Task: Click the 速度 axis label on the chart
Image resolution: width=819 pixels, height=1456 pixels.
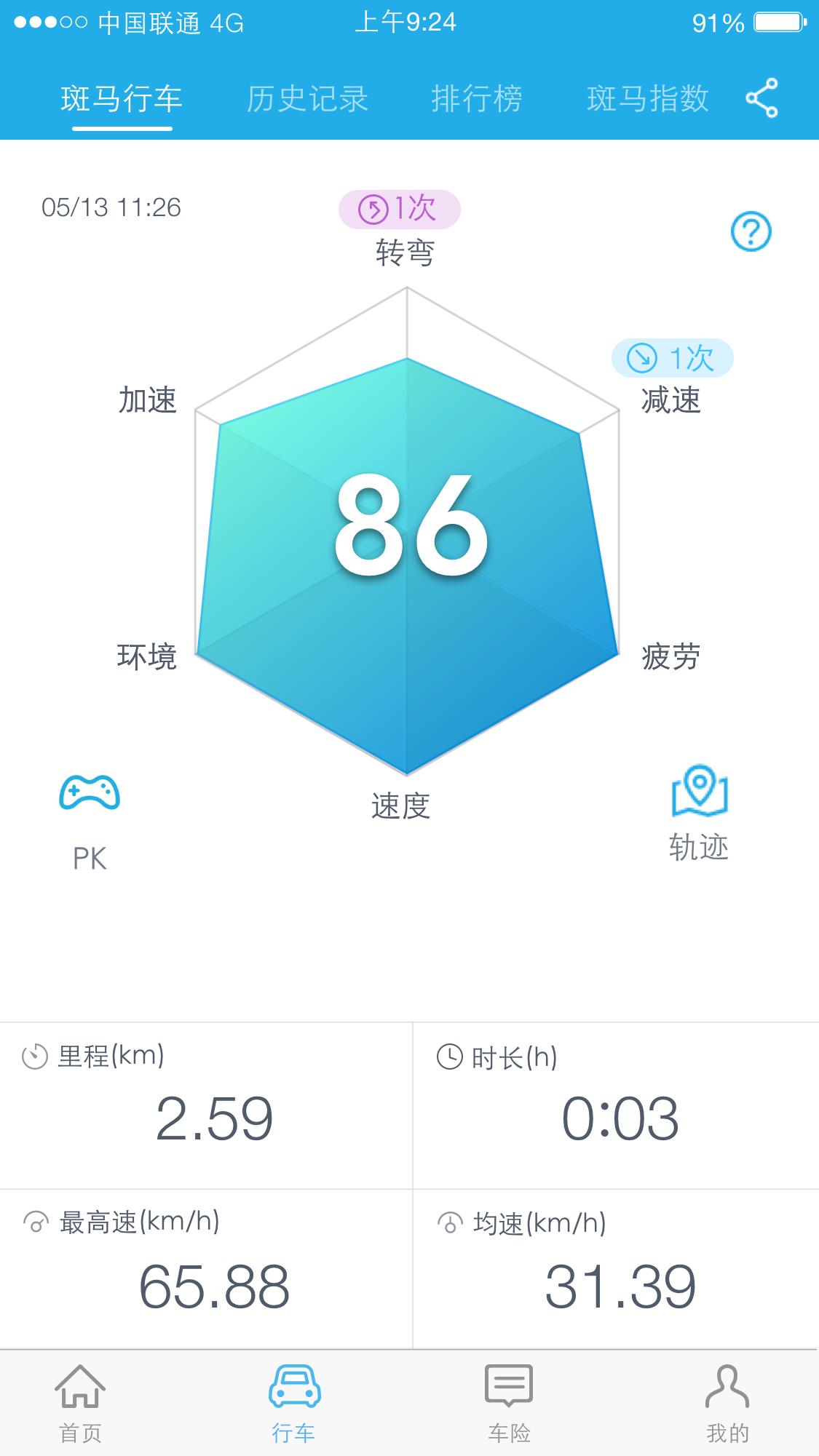Action: click(399, 806)
